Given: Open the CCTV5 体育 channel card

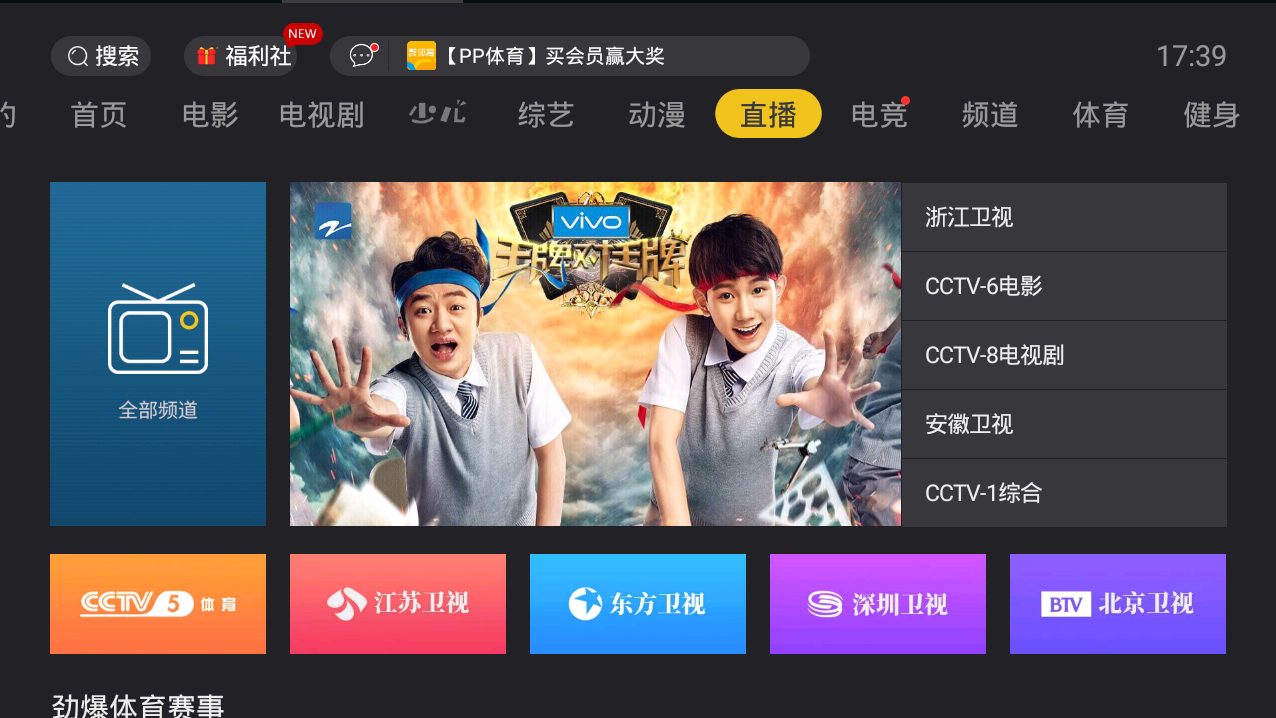Looking at the screenshot, I should click(x=158, y=604).
